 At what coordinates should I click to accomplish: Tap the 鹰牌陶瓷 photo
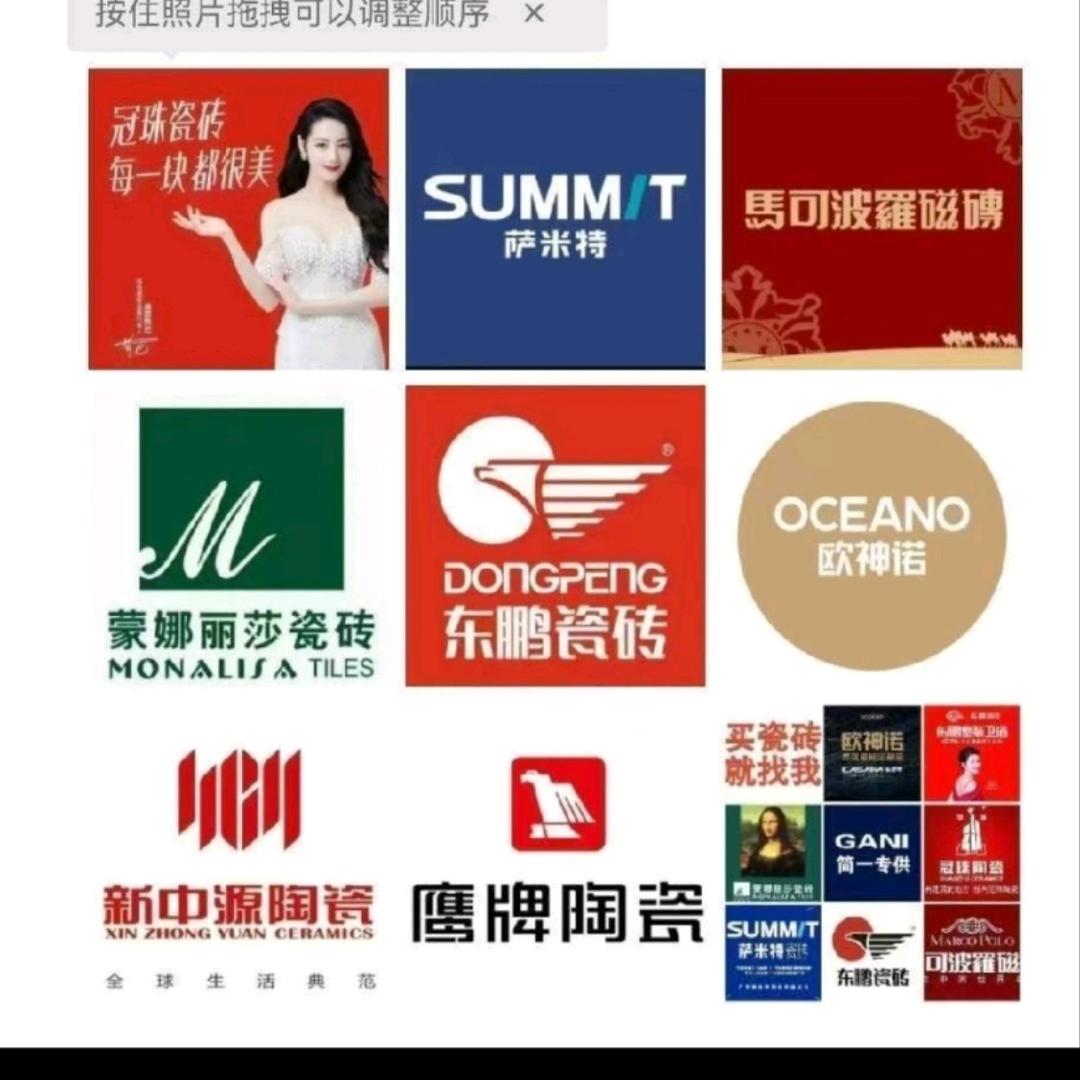556,853
